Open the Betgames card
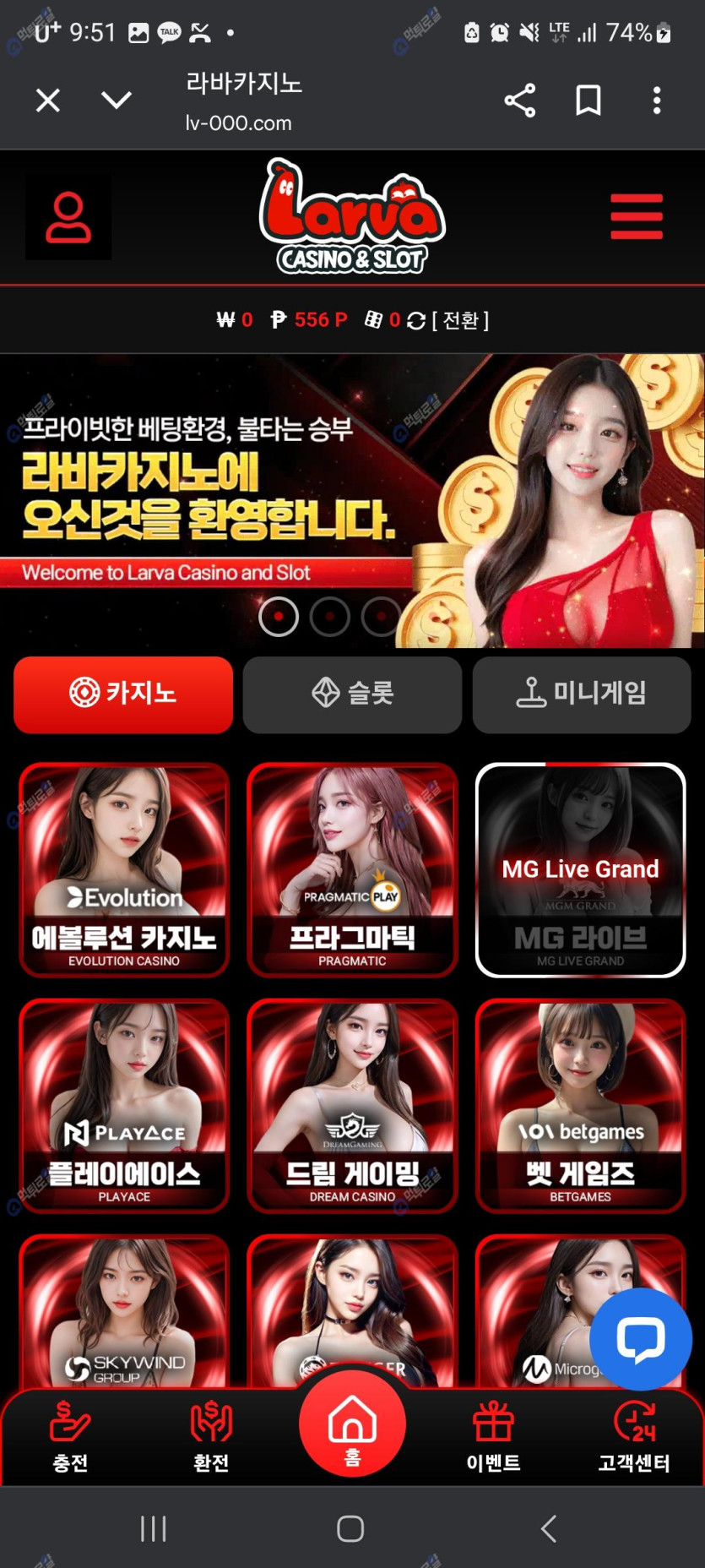 coord(580,1105)
